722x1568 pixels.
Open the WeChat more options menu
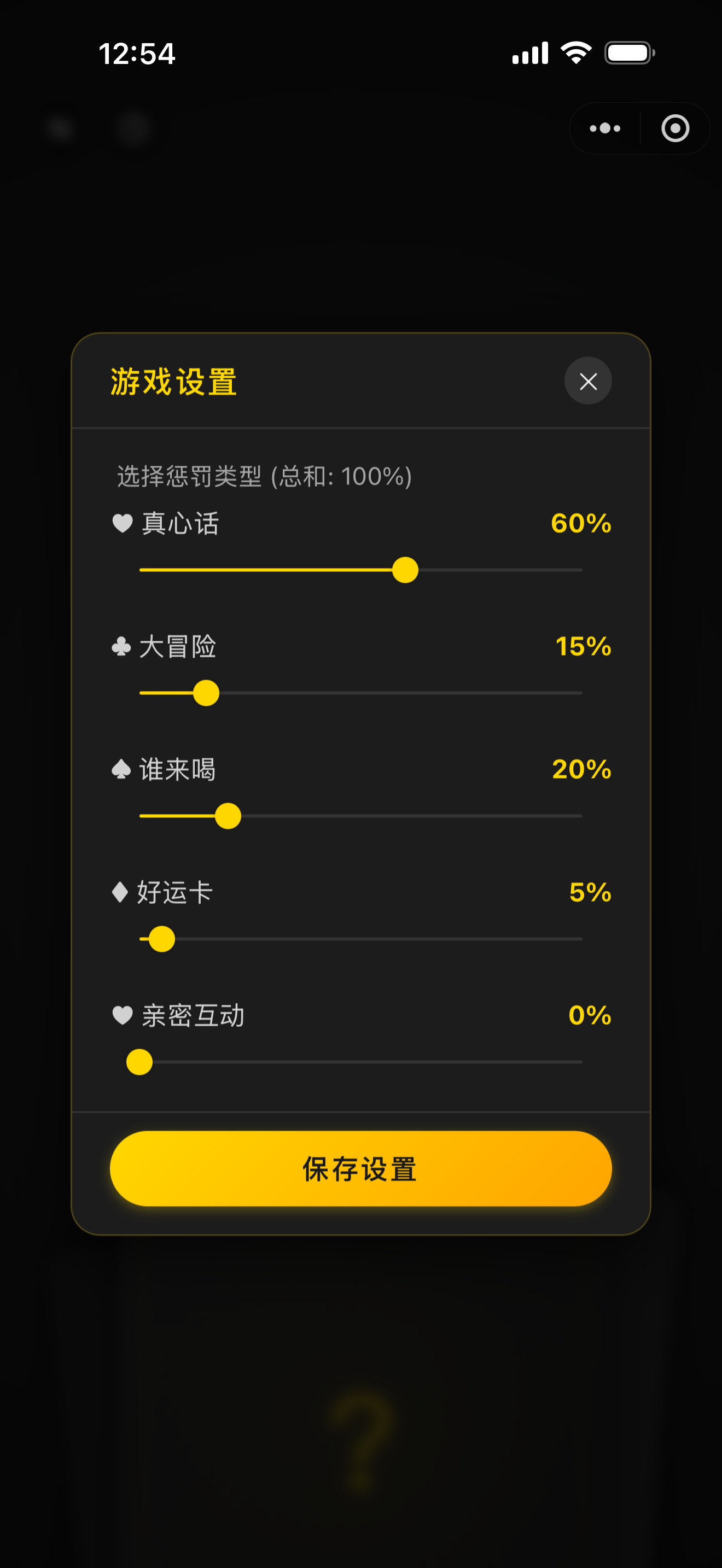pos(604,128)
